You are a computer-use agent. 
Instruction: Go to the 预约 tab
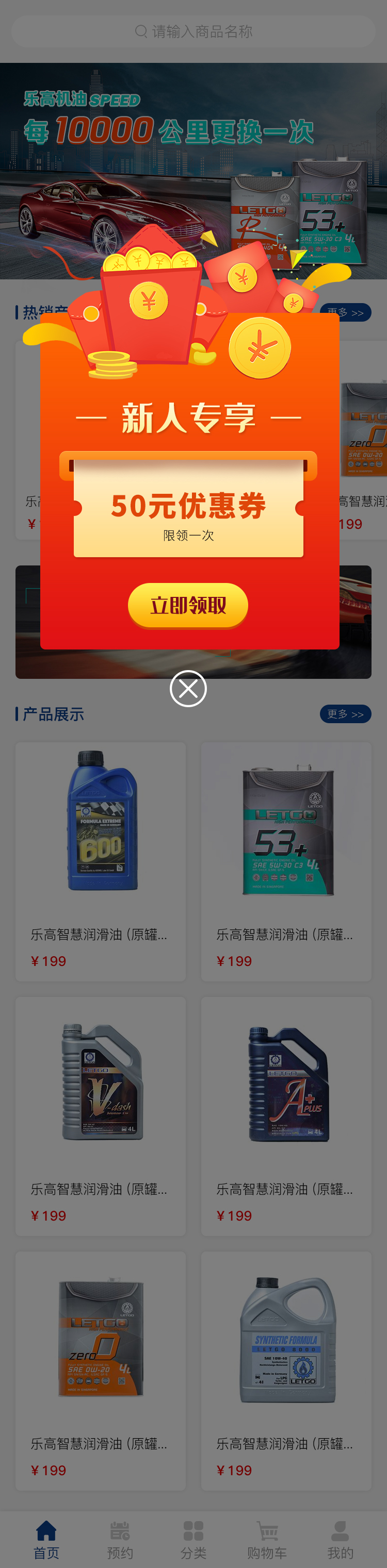point(120,1539)
